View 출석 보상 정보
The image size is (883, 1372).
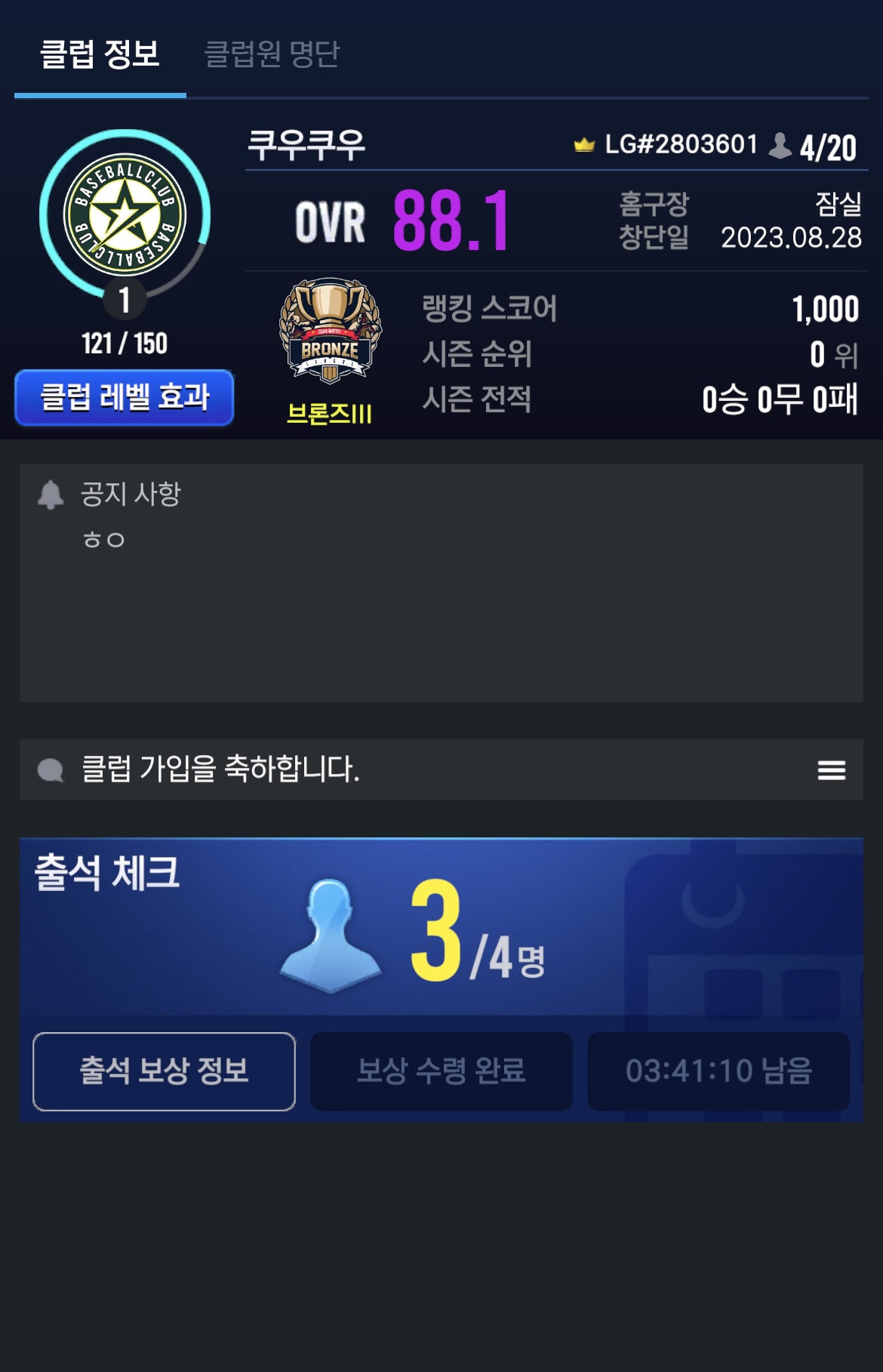click(x=164, y=1071)
